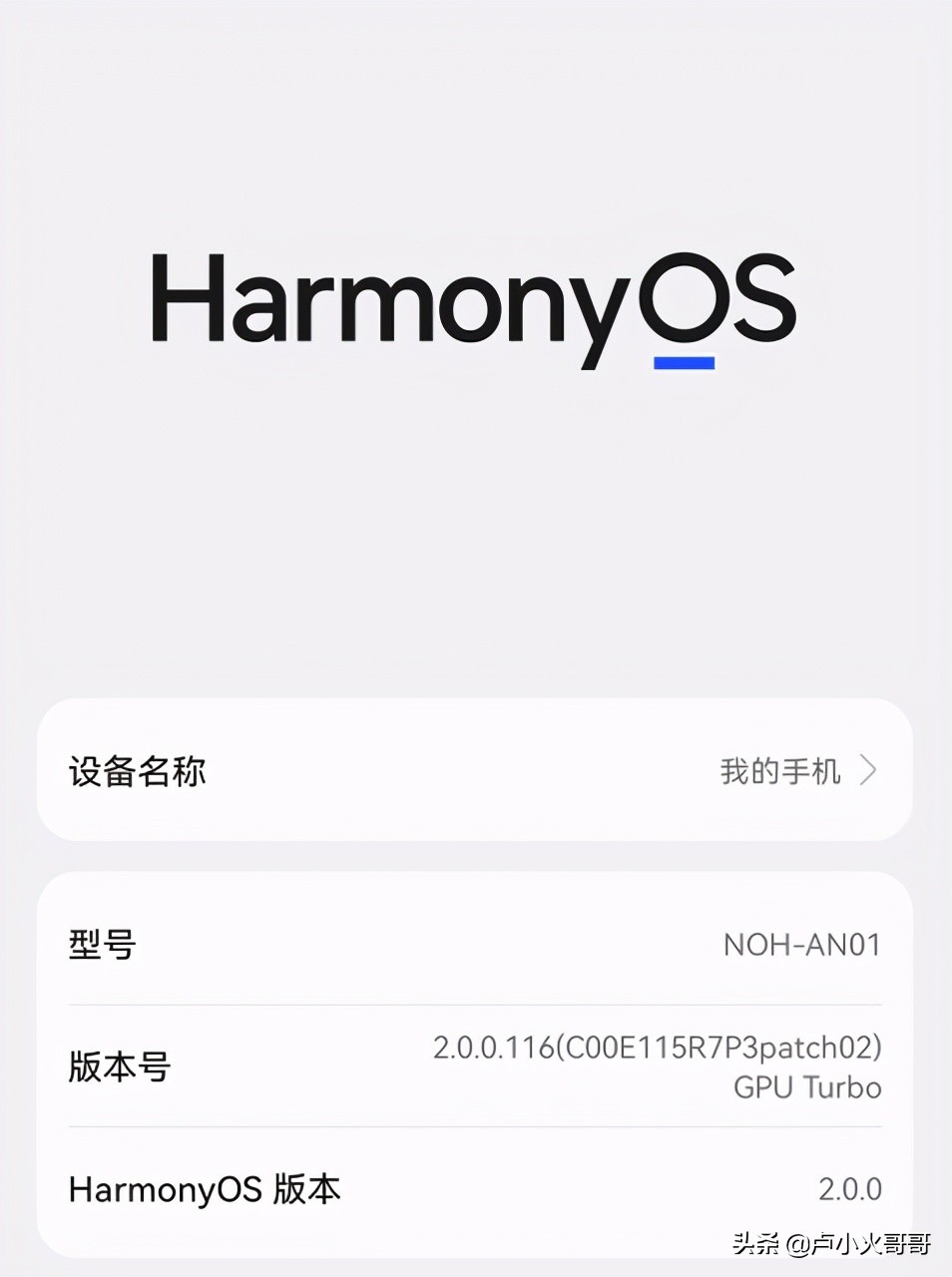952x1277 pixels.
Task: Click the system info card below device name
Action: point(475,1058)
